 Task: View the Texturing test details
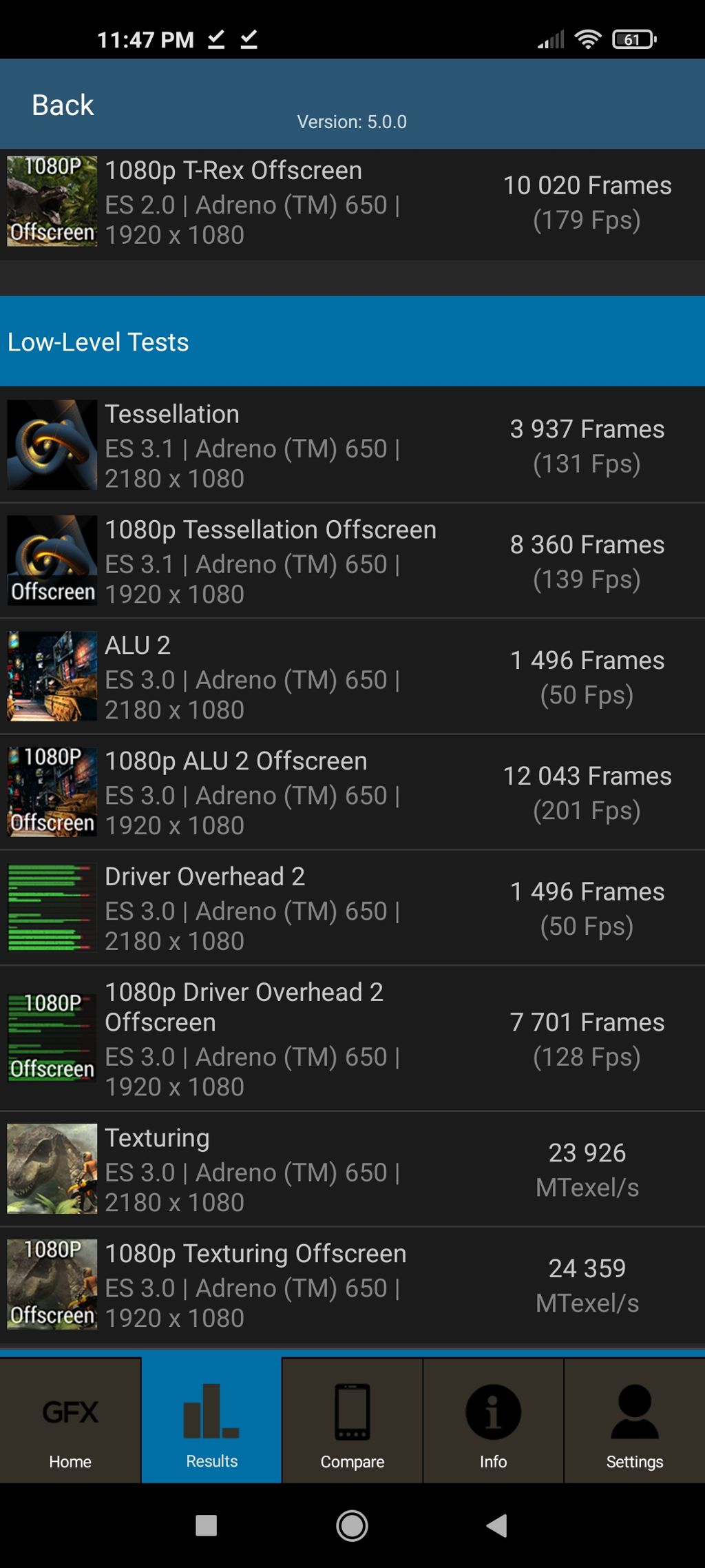(x=352, y=1169)
